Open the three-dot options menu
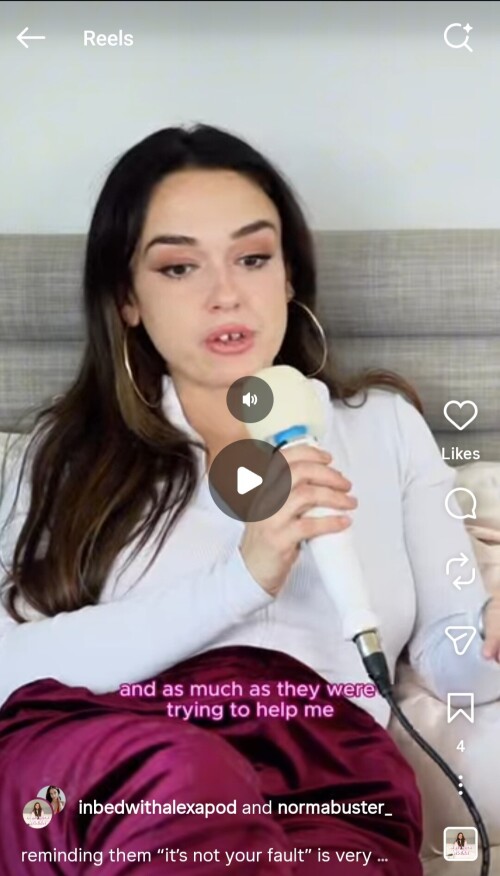Screen dimensions: 500x876 click(x=460, y=784)
